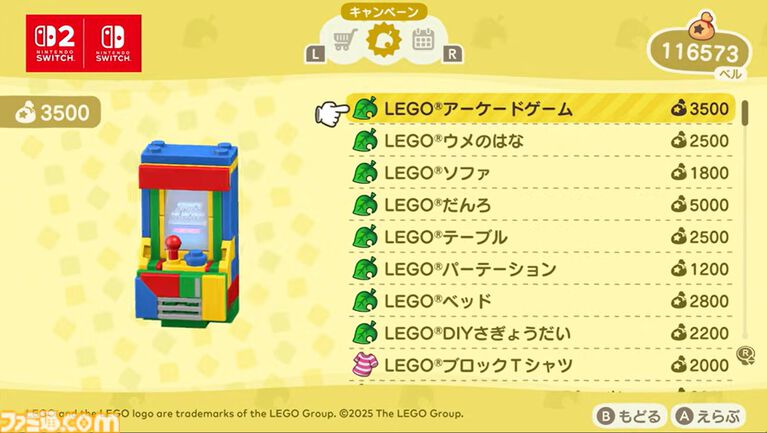Screen dimensions: 767x433
Task: Tap the キャンペーン campaign tab icon
Action: point(384,40)
